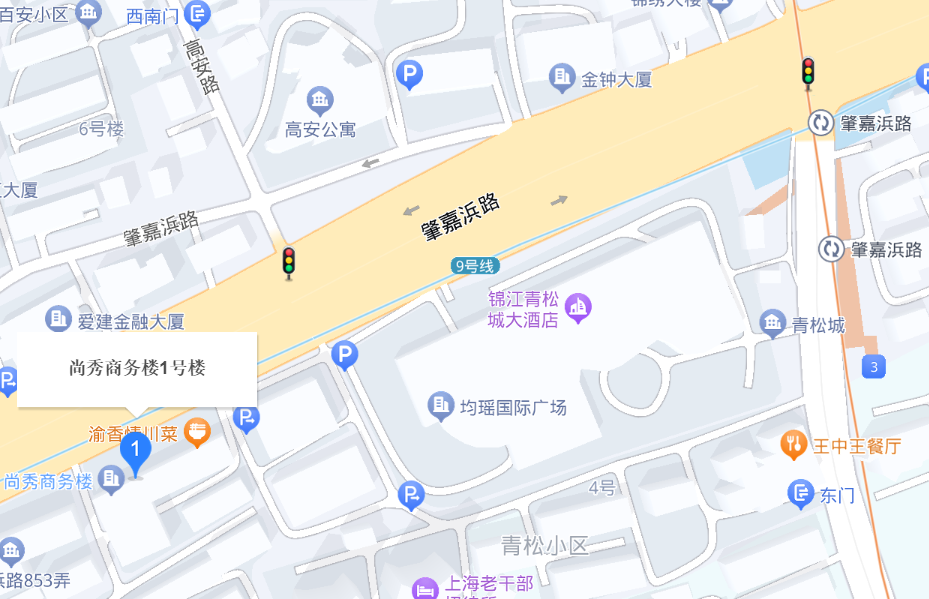Tap the 渝香情川菜 restaurant marker
Viewport: 929px width, 599px height.
point(198,432)
